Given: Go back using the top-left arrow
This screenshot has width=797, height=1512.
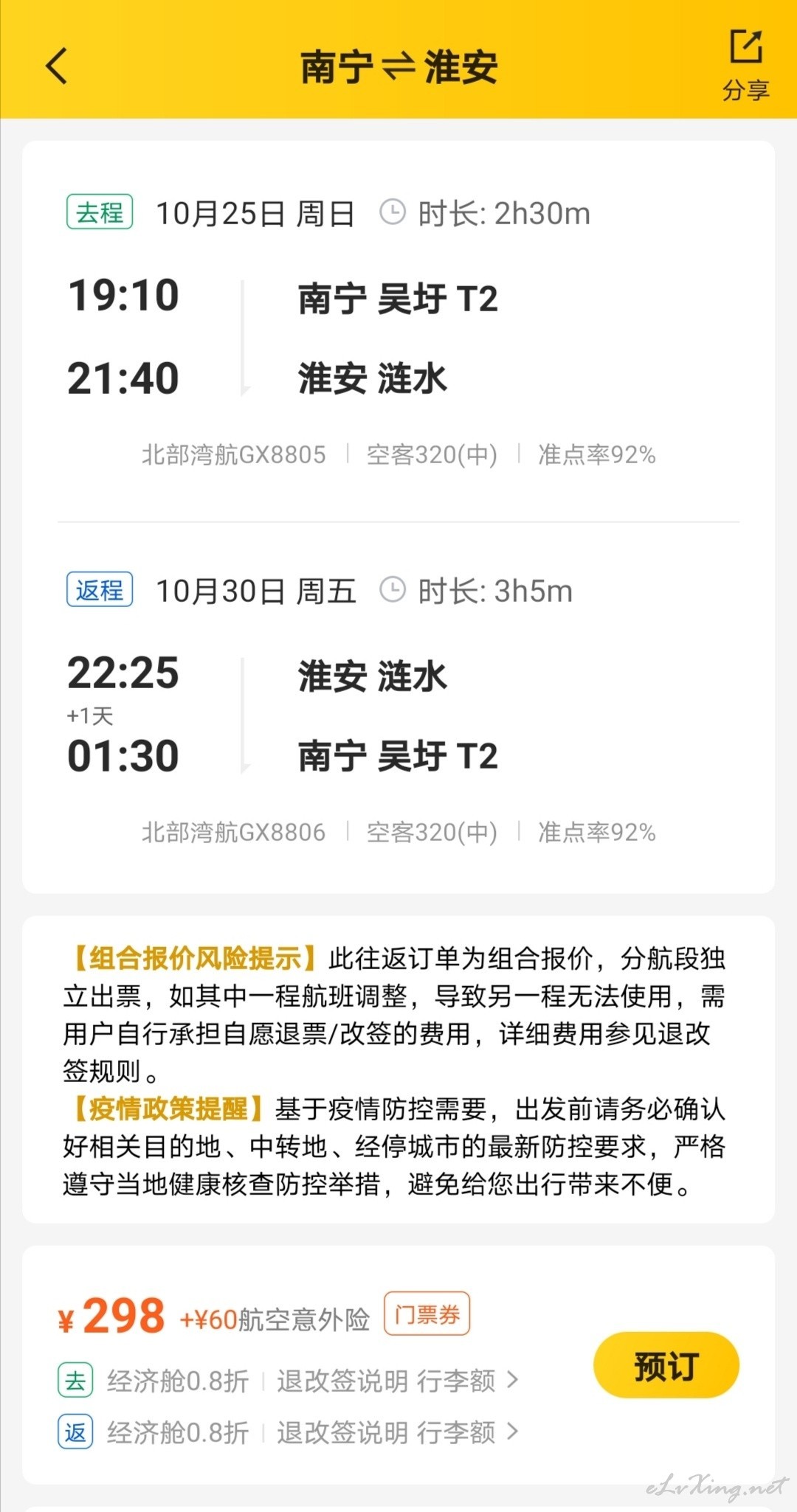Looking at the screenshot, I should 57,66.
